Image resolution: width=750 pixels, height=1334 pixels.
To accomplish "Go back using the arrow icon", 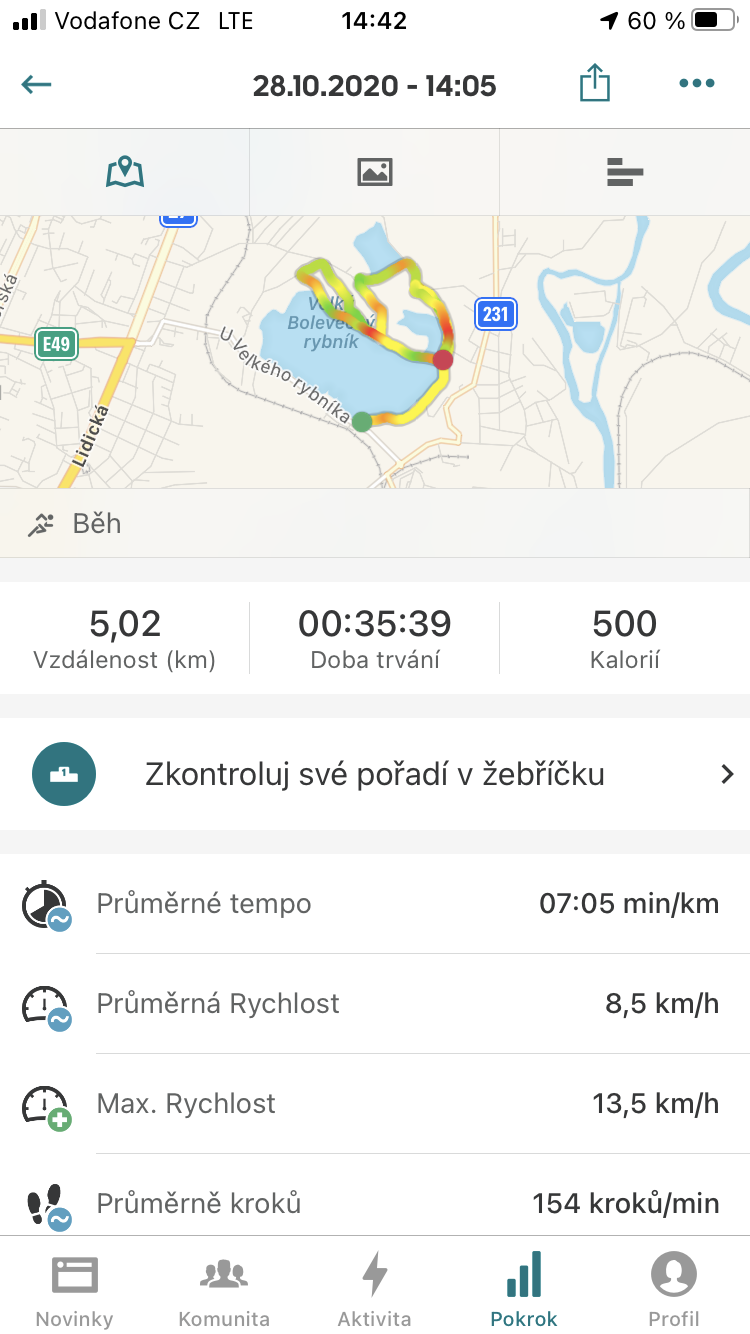I will point(36,84).
